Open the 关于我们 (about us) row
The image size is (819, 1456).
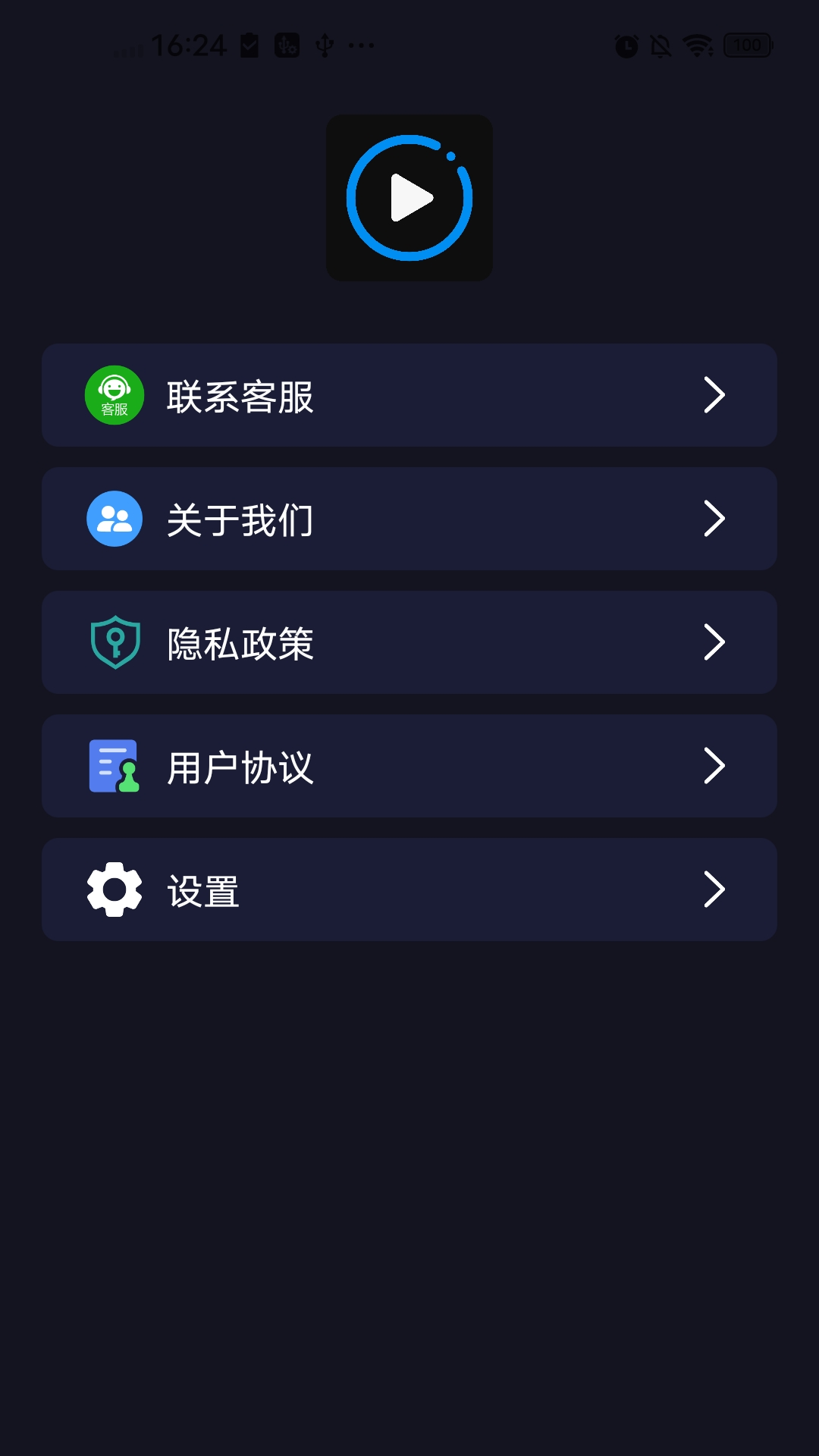(409, 519)
